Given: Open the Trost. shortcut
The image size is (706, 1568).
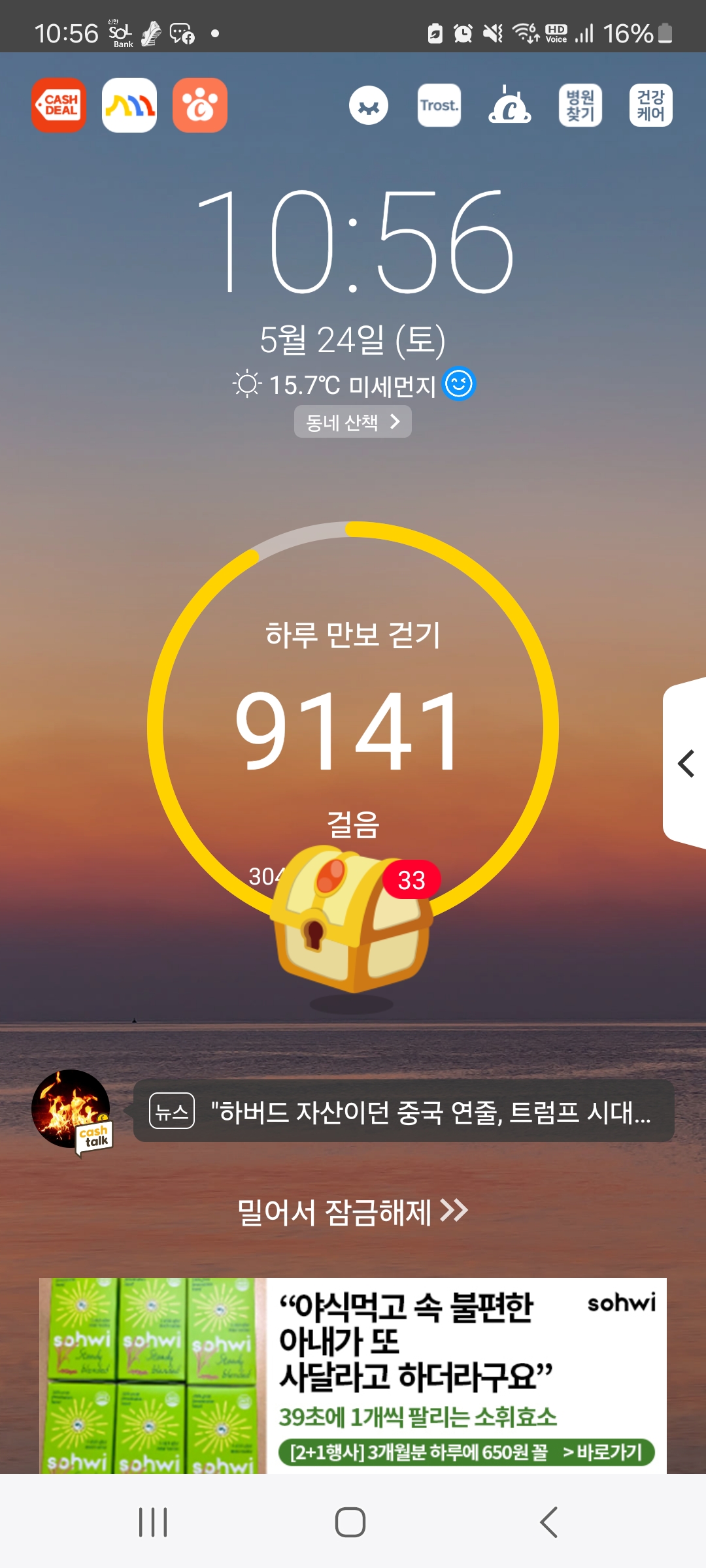Looking at the screenshot, I should coord(439,105).
